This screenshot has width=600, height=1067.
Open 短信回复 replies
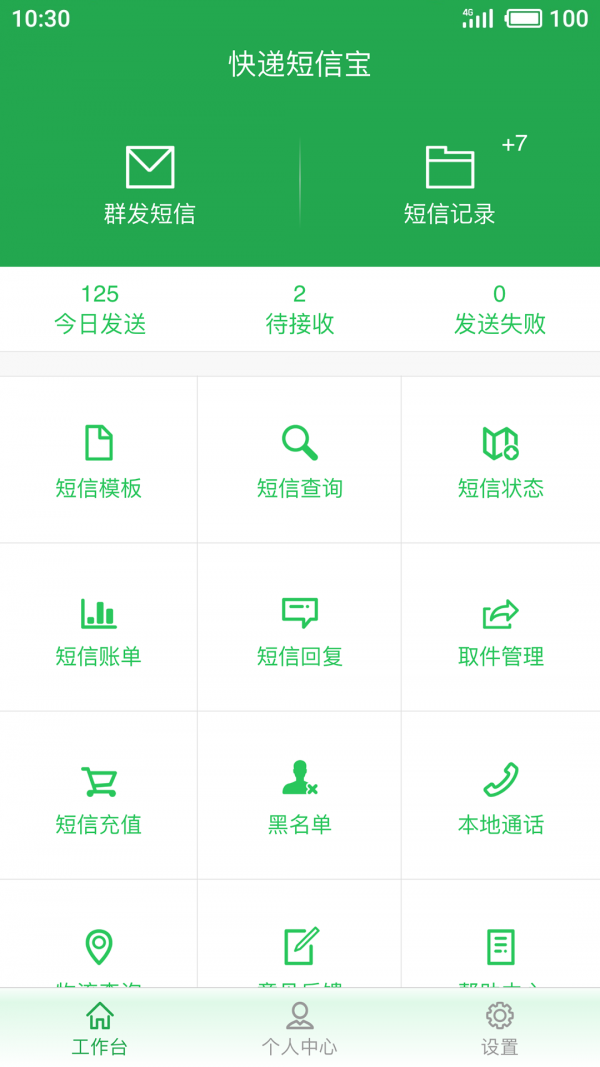point(300,629)
